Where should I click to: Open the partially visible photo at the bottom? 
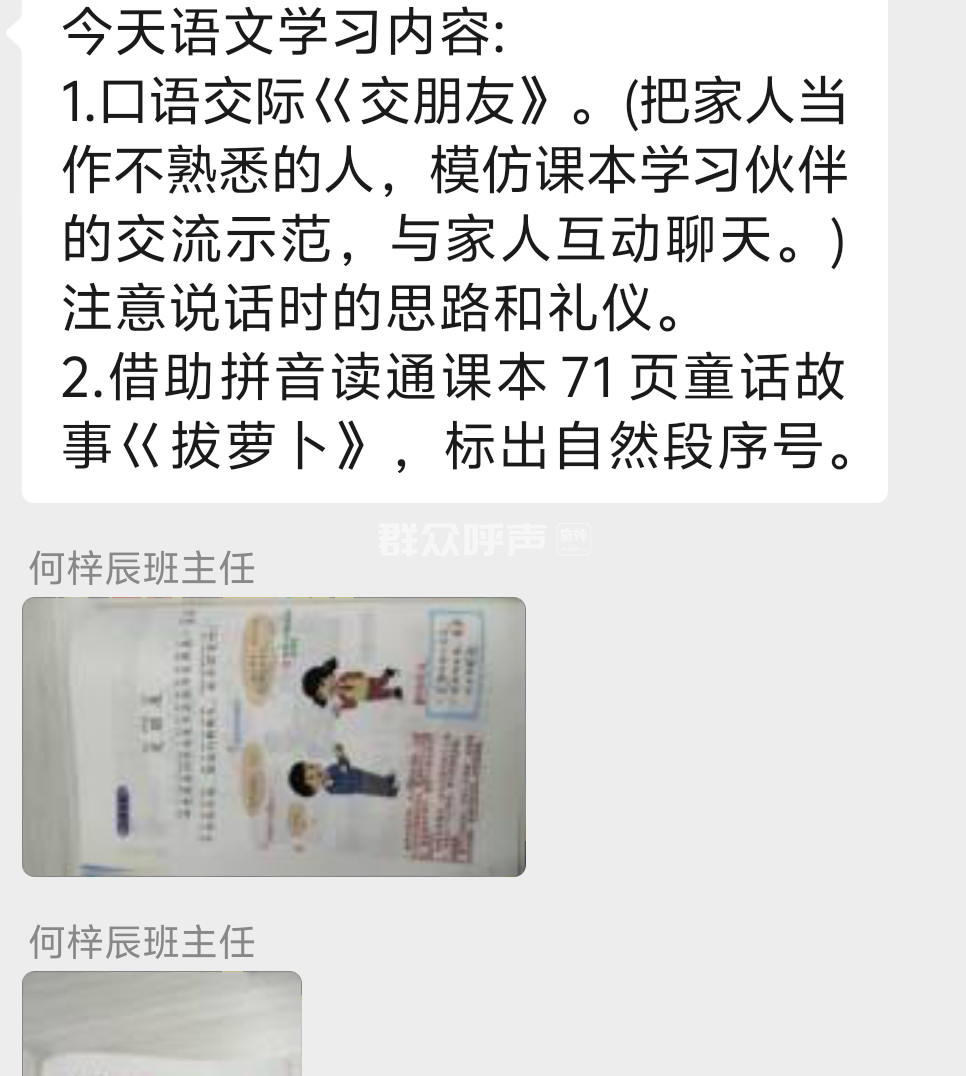[x=161, y=1025]
